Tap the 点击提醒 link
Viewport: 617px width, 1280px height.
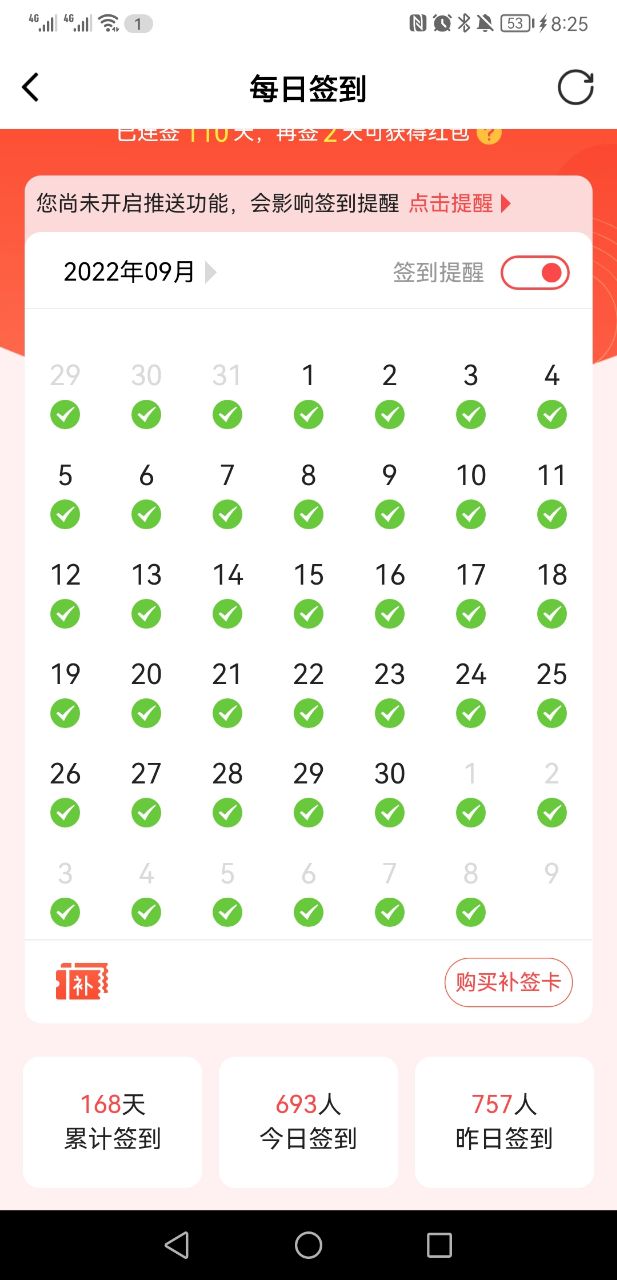(460, 204)
